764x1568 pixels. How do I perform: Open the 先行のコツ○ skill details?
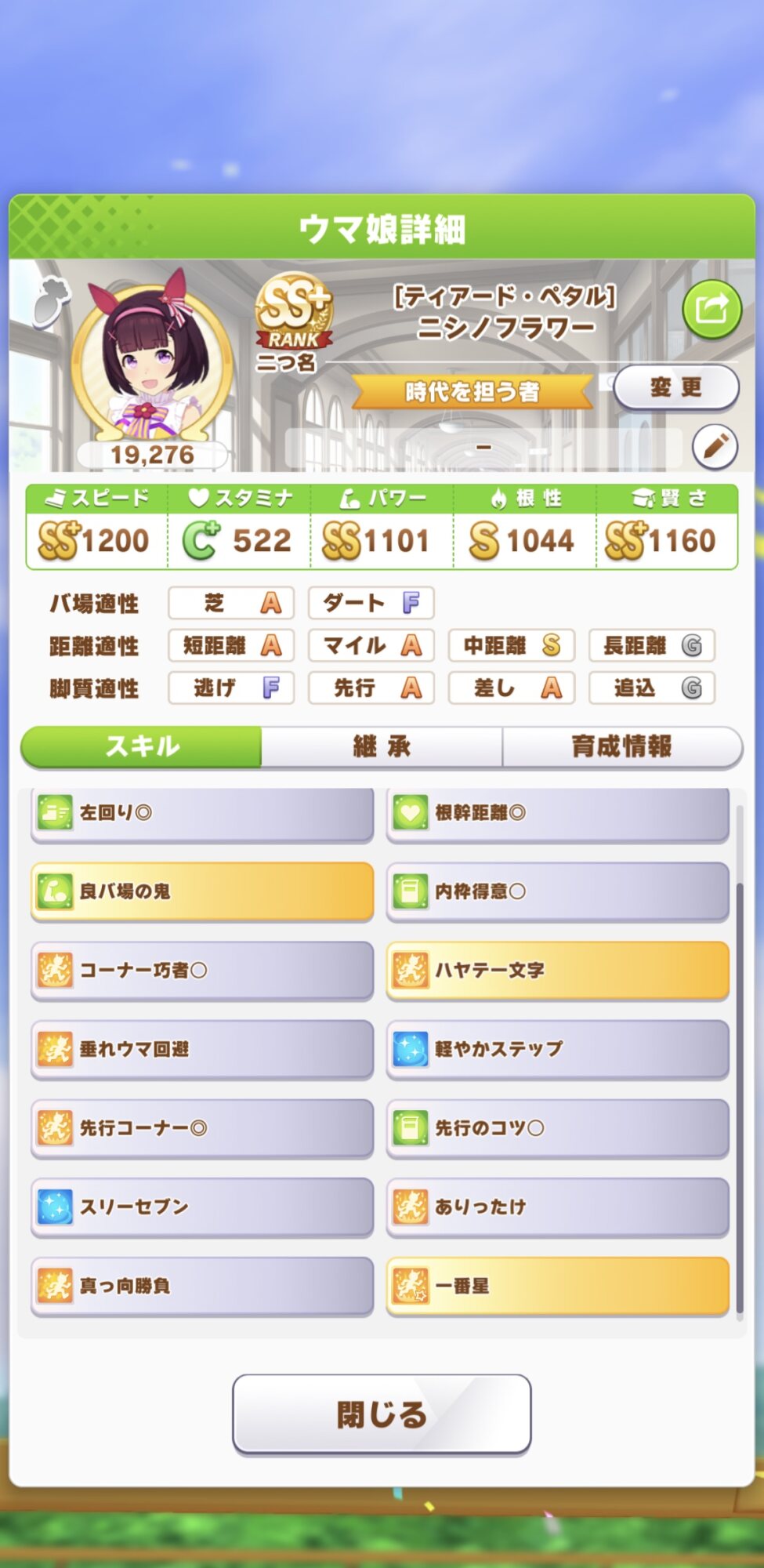[x=557, y=1128]
